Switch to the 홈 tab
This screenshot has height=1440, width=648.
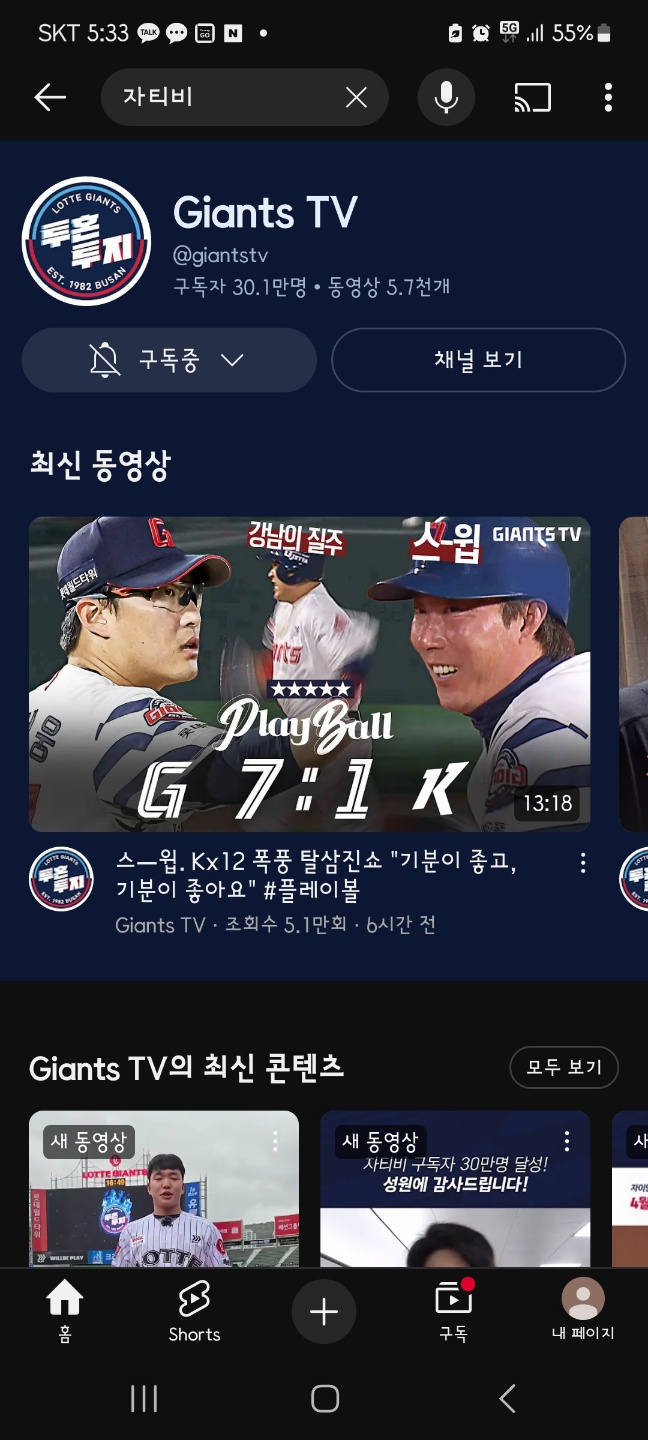[65, 1311]
